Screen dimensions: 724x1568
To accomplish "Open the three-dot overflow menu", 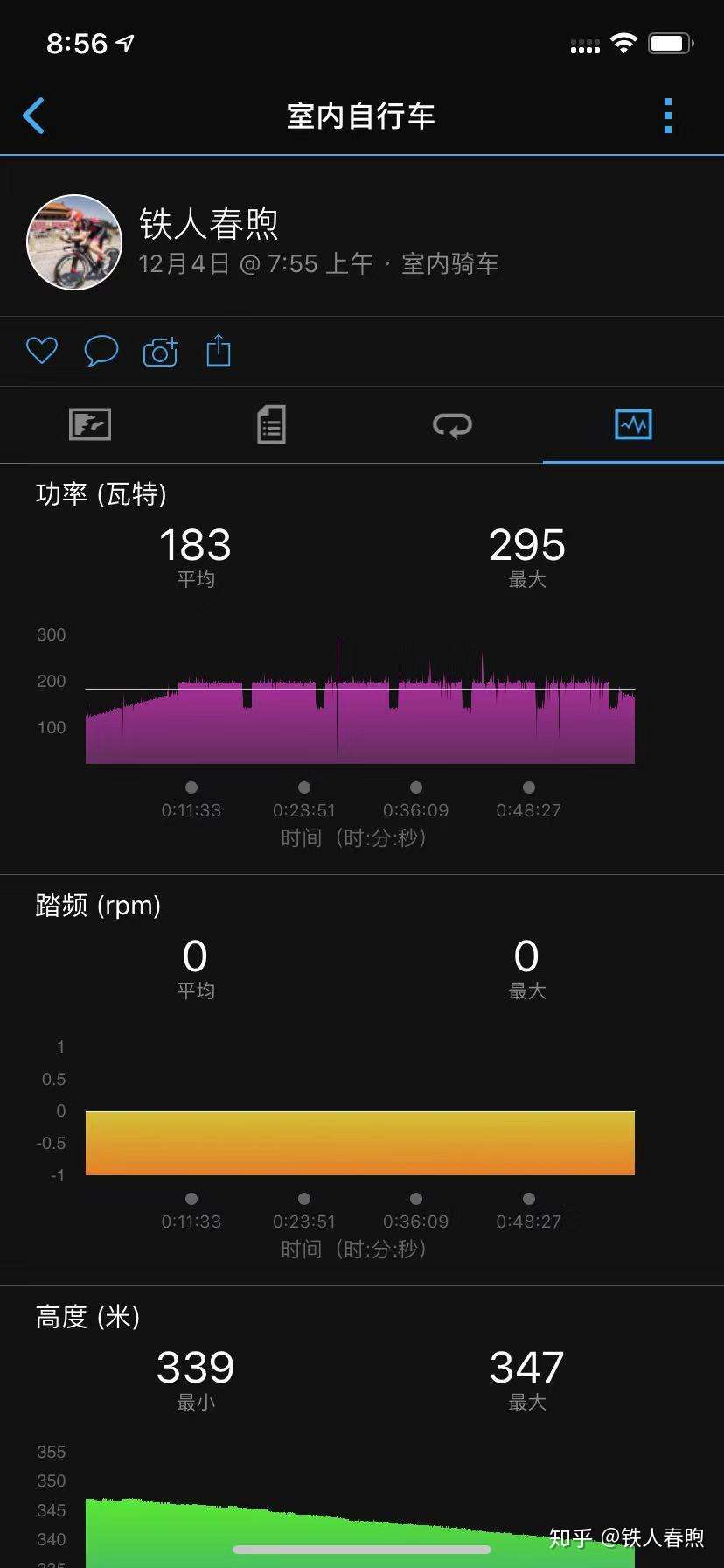I will tap(667, 115).
